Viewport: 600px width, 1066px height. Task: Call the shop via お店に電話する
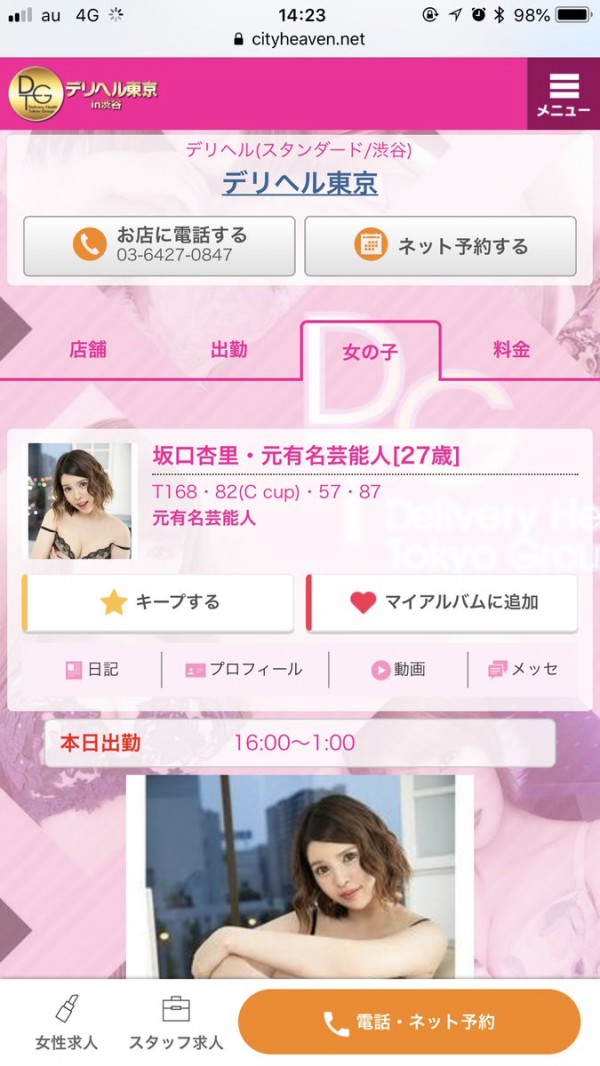[x=159, y=245]
